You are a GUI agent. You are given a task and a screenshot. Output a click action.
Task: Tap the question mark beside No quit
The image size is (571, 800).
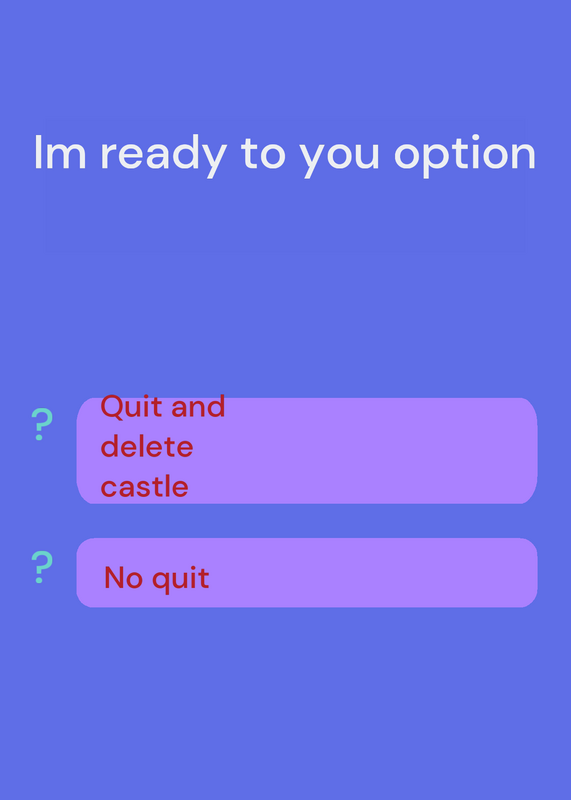[x=42, y=567]
